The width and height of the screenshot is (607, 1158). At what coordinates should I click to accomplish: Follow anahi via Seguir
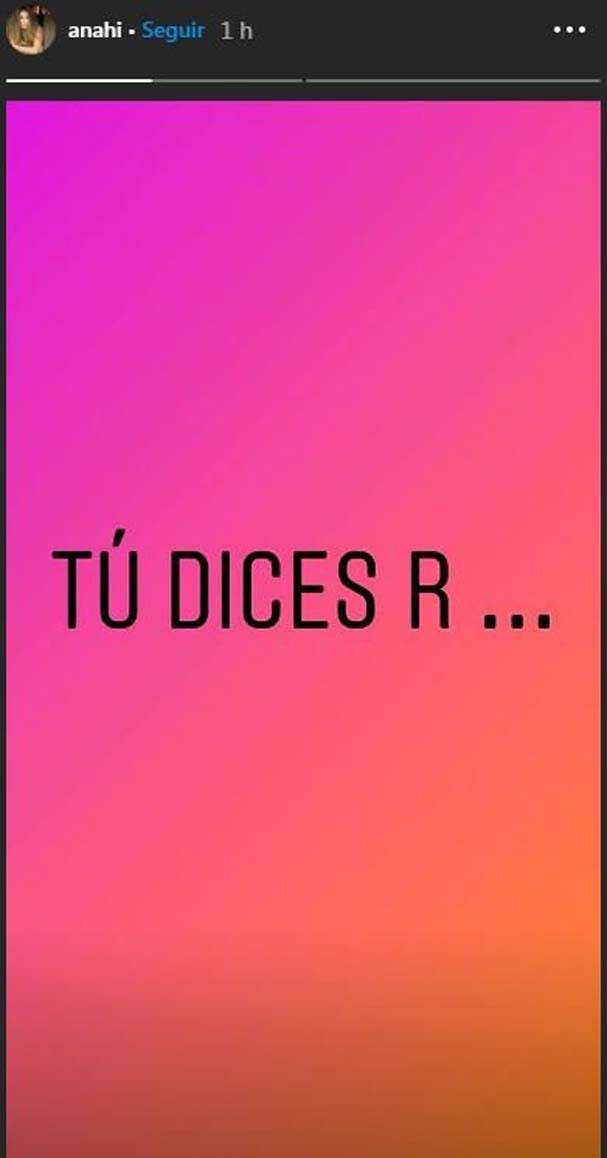tap(173, 31)
